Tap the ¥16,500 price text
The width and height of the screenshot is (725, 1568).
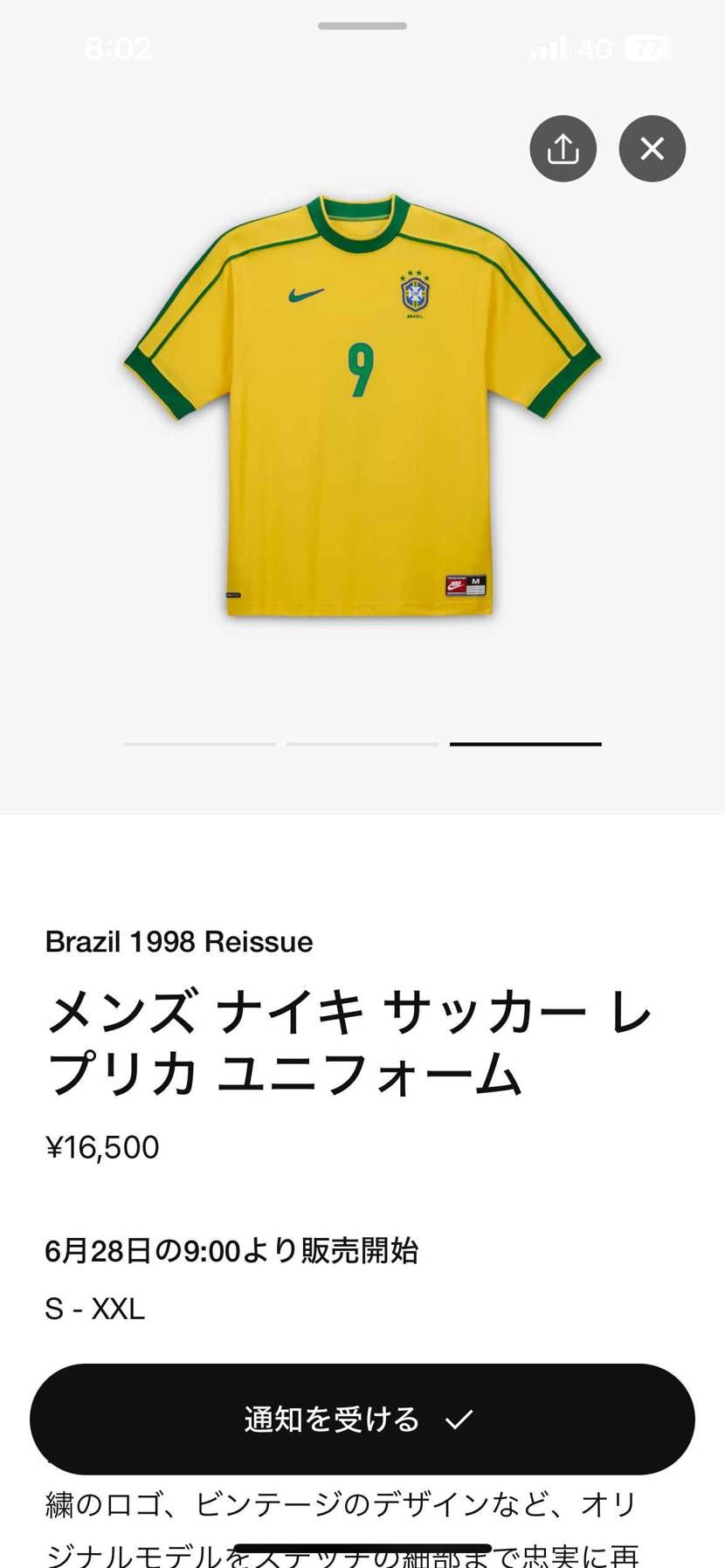pyautogui.click(x=102, y=1149)
